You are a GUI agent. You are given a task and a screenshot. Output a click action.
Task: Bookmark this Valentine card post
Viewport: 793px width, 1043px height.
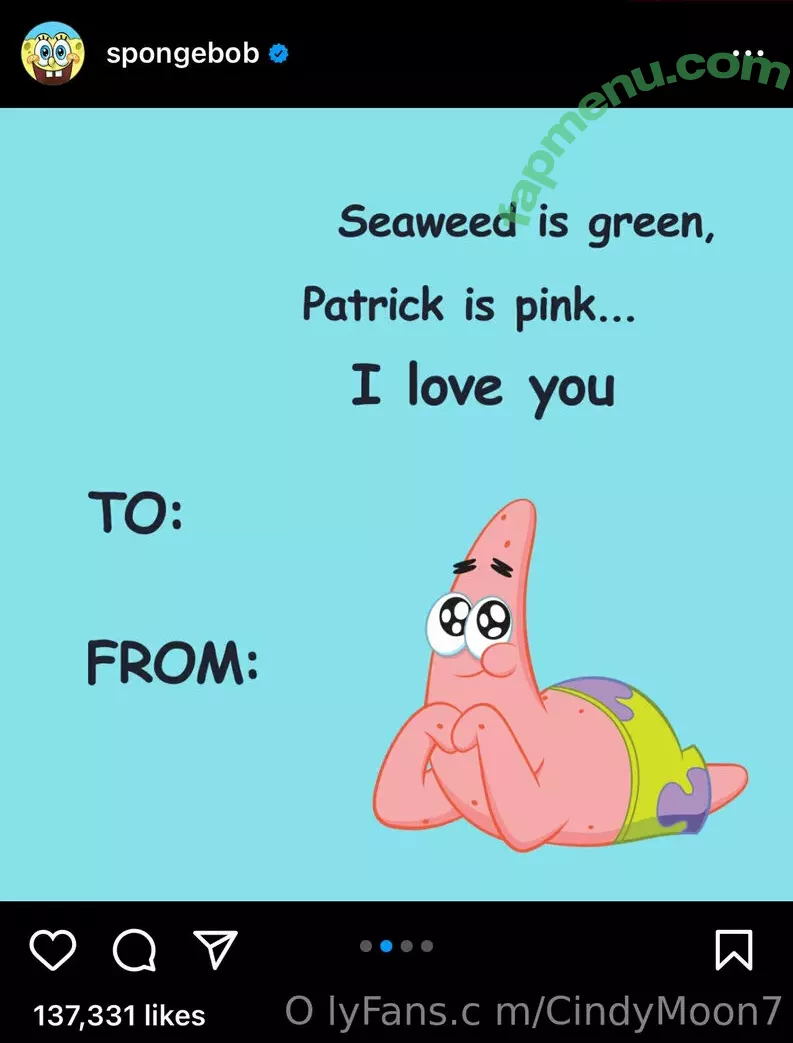(734, 950)
